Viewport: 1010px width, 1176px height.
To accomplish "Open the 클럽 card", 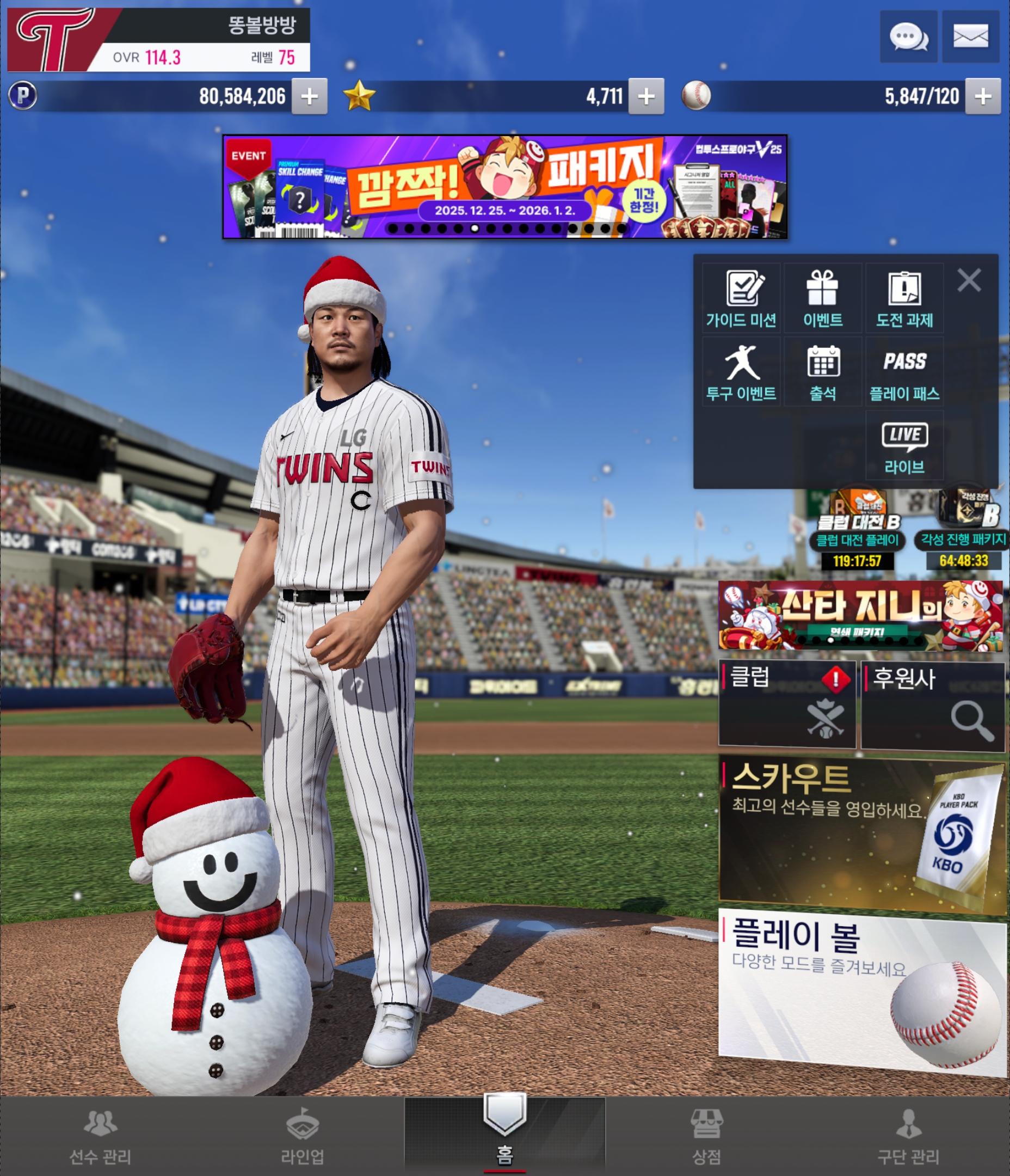I will click(786, 704).
